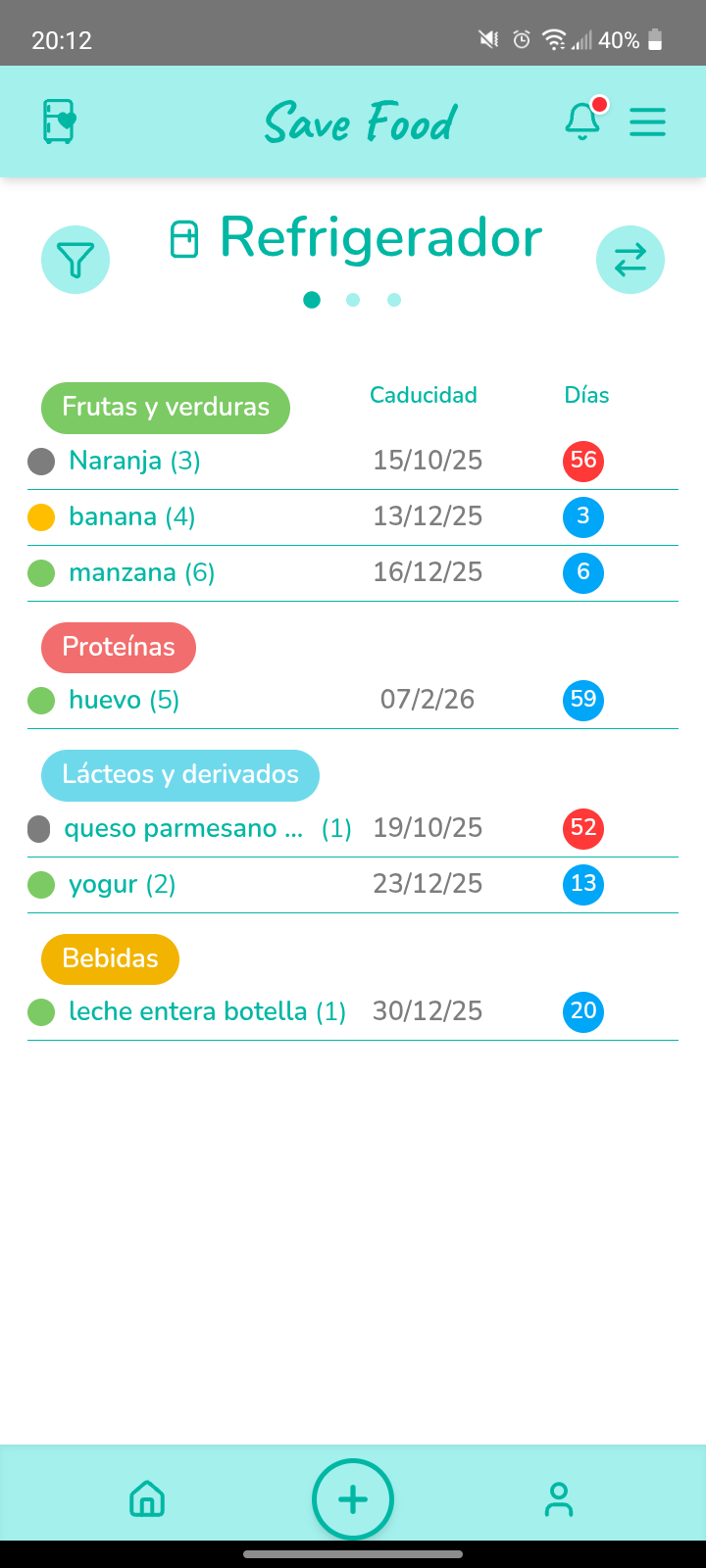This screenshot has width=706, height=1568.
Task: Tap the swap arrows icon next to Refrigerador
Action: click(x=630, y=260)
